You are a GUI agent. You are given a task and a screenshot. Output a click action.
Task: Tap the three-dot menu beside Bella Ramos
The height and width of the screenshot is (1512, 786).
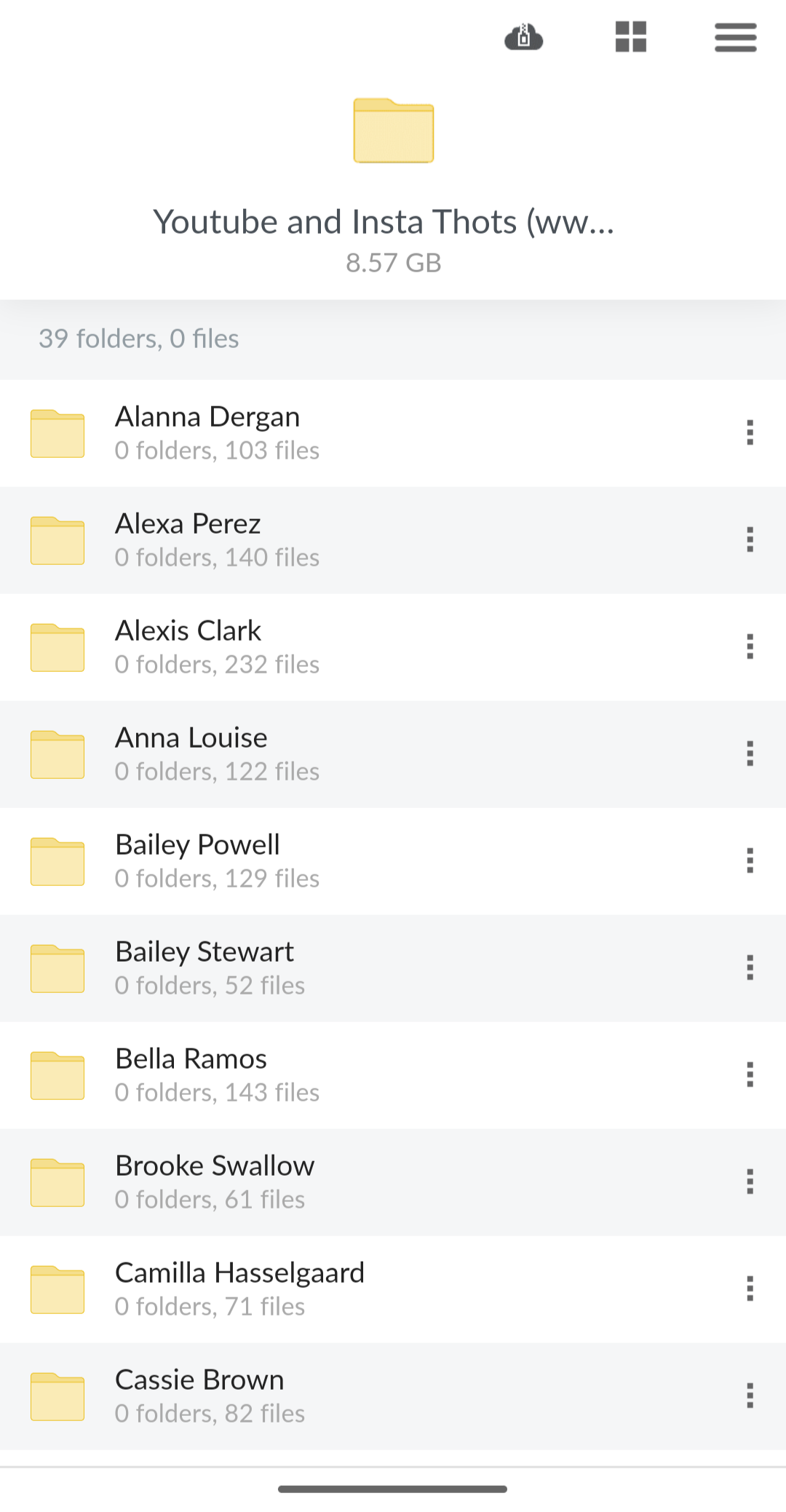tap(750, 1074)
